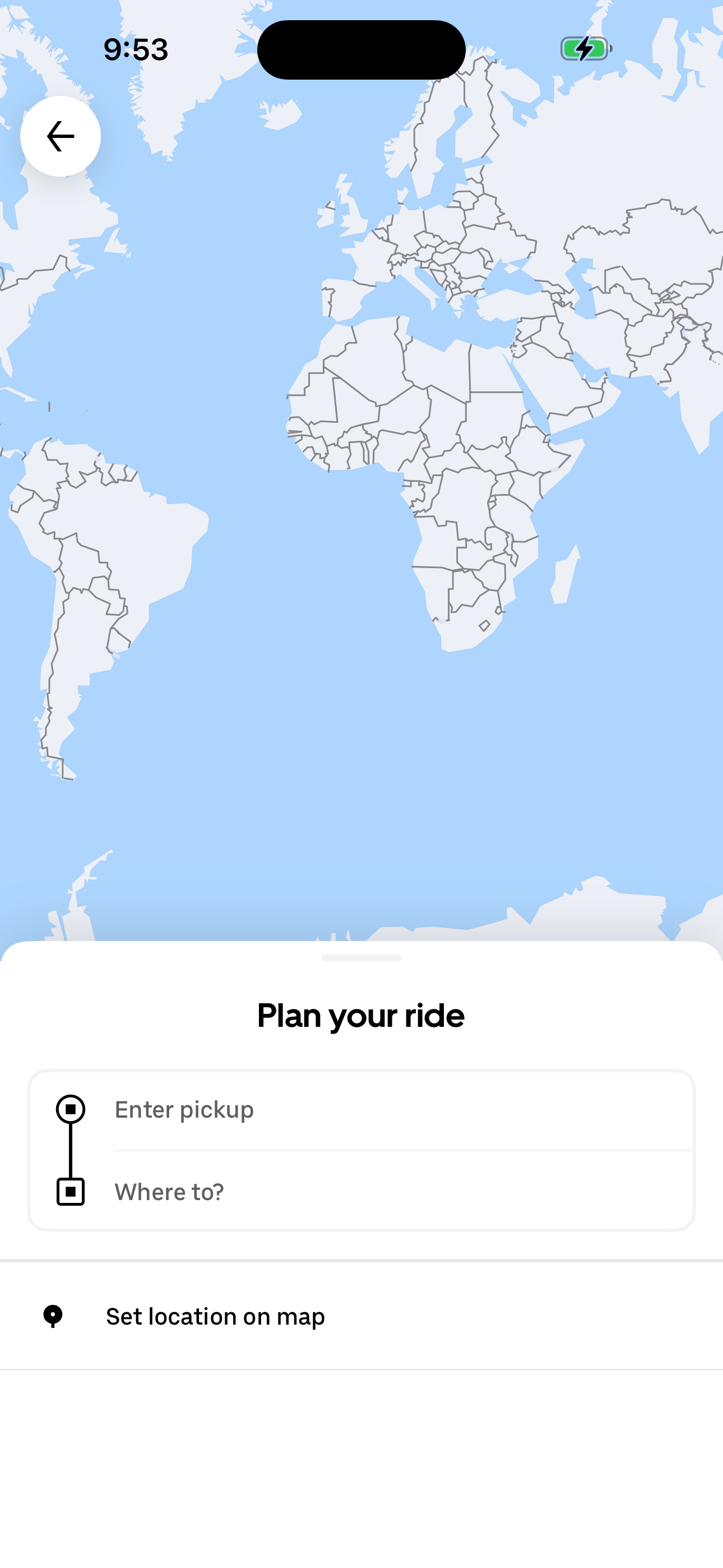Viewport: 723px width, 1568px height.
Task: Expand the bottom ride planning panel
Action: pos(361,957)
